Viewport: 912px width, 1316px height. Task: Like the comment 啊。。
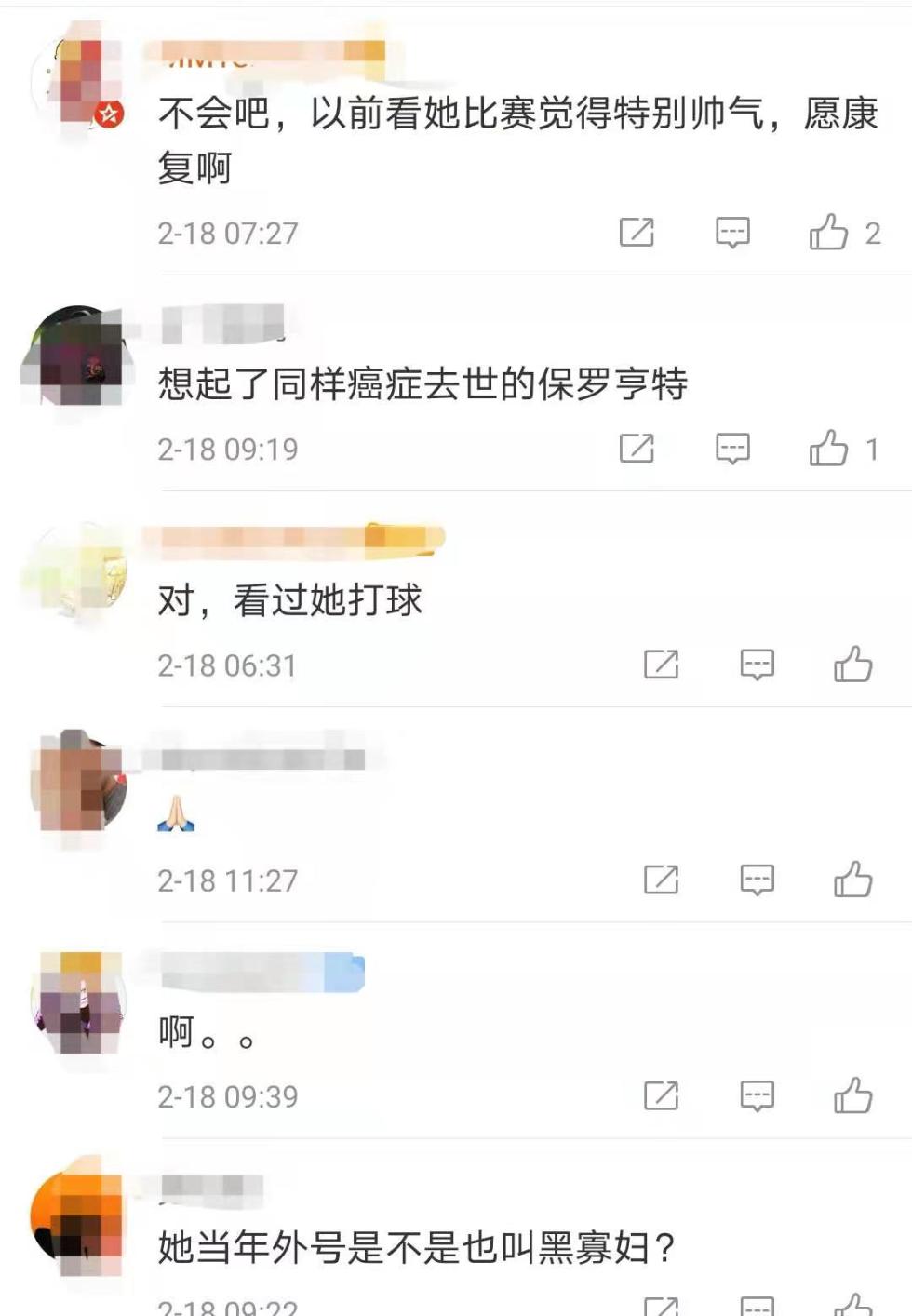click(852, 1095)
